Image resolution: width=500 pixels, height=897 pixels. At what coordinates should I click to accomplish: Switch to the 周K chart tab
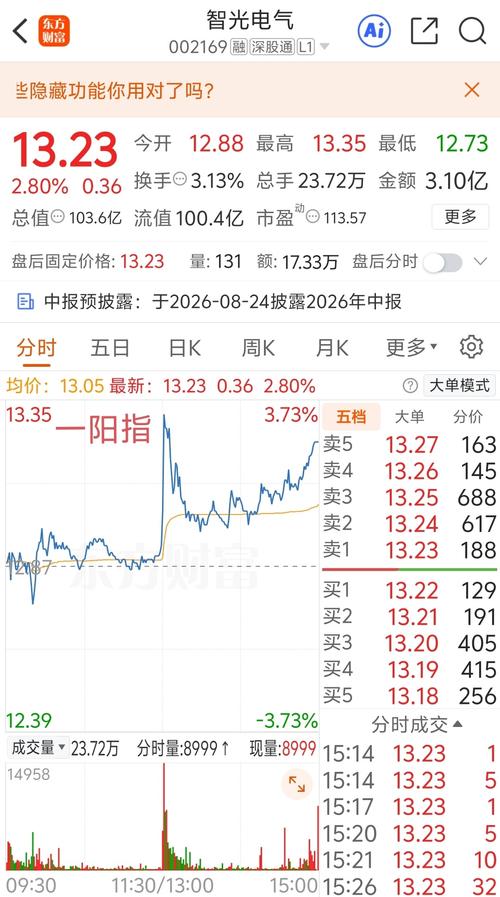point(258,348)
